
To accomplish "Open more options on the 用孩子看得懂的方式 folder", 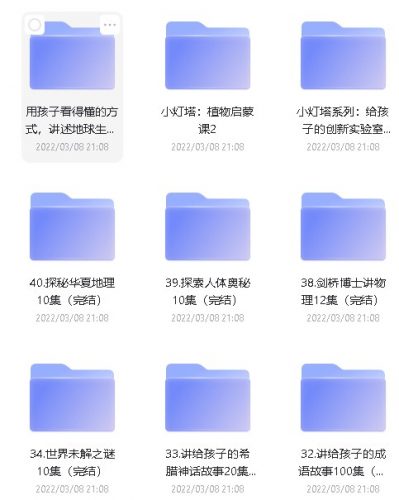I will (110, 25).
